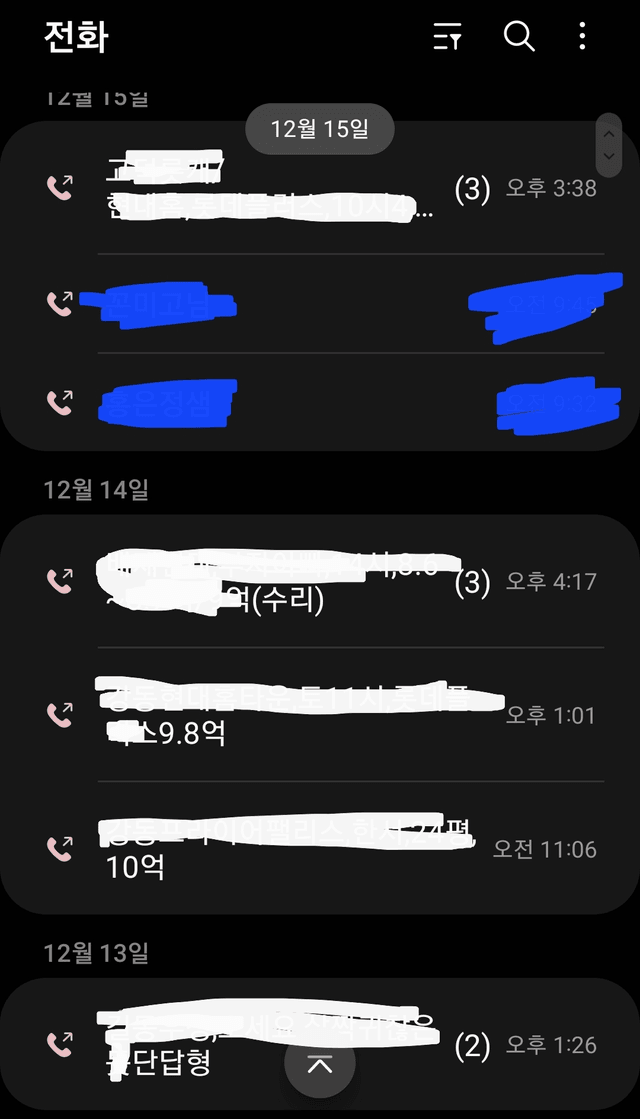640x1119 pixels.
Task: Open the more options menu
Action: tap(582, 36)
